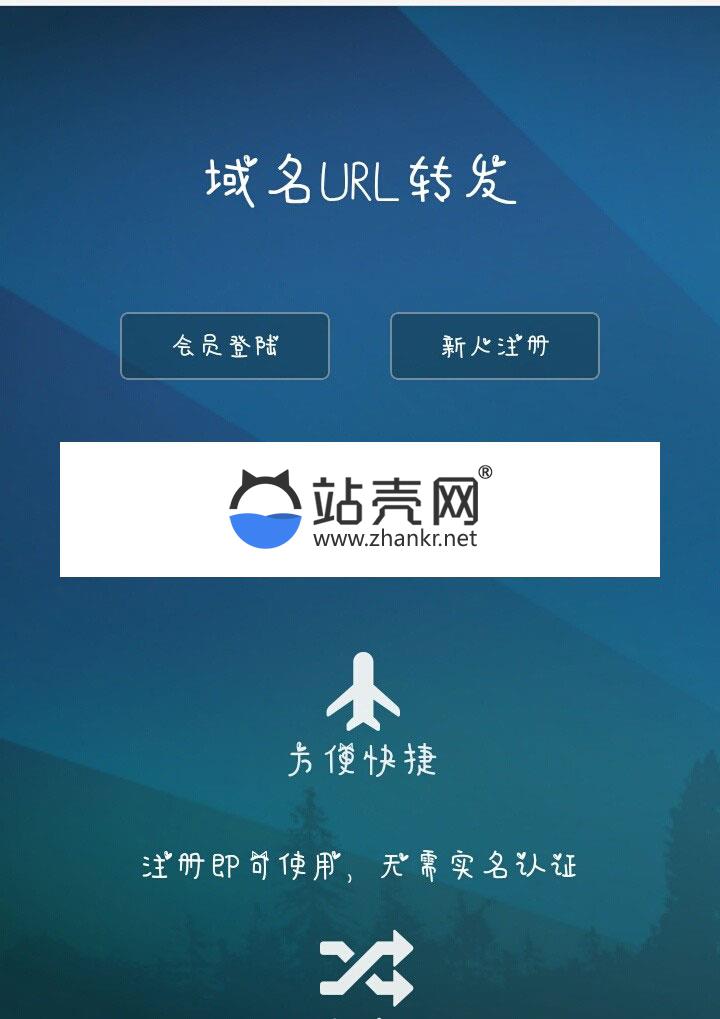
Task: Tap the 会员登陆 login button
Action: 225,346
